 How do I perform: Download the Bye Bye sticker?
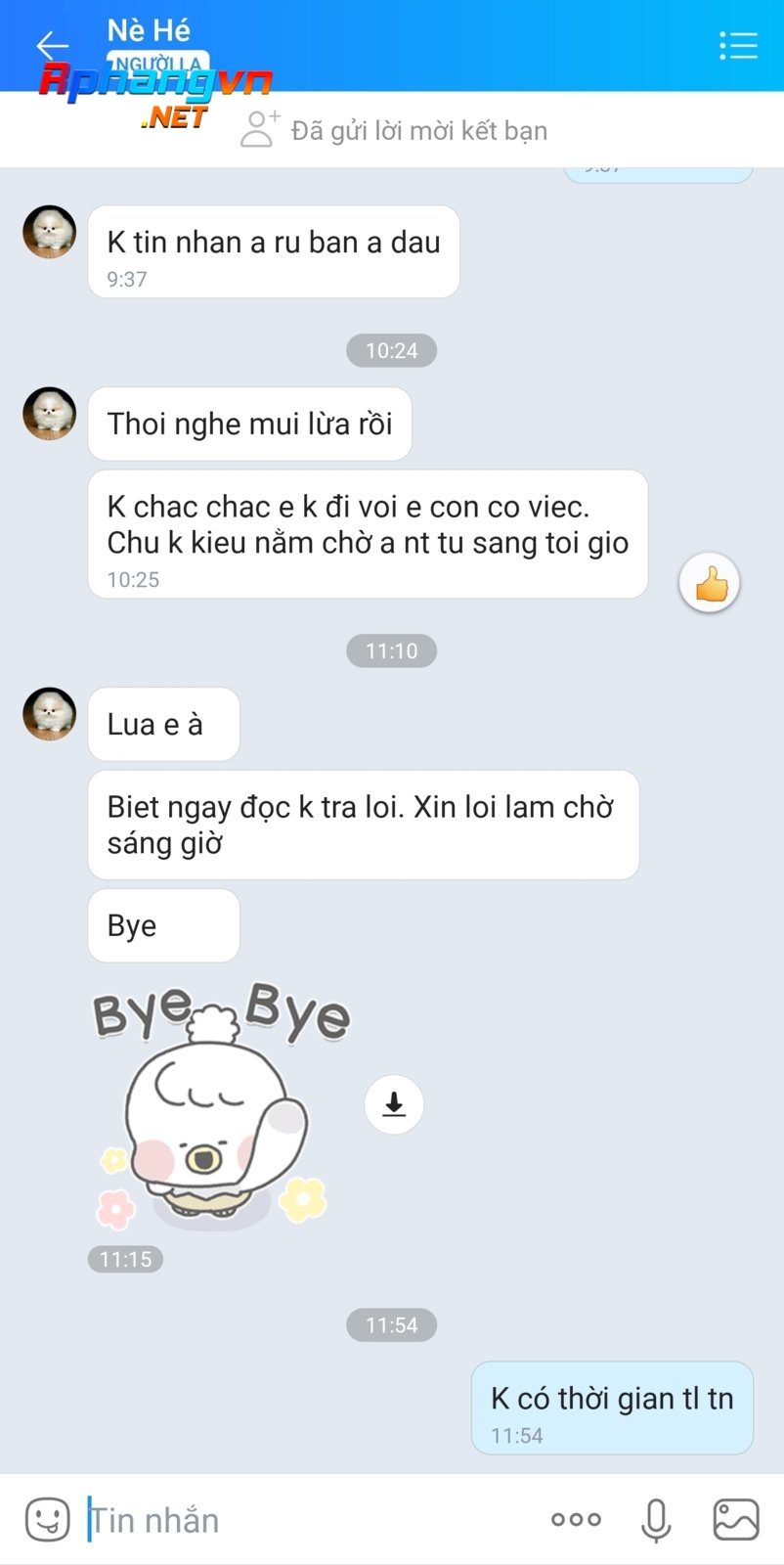(x=394, y=1104)
